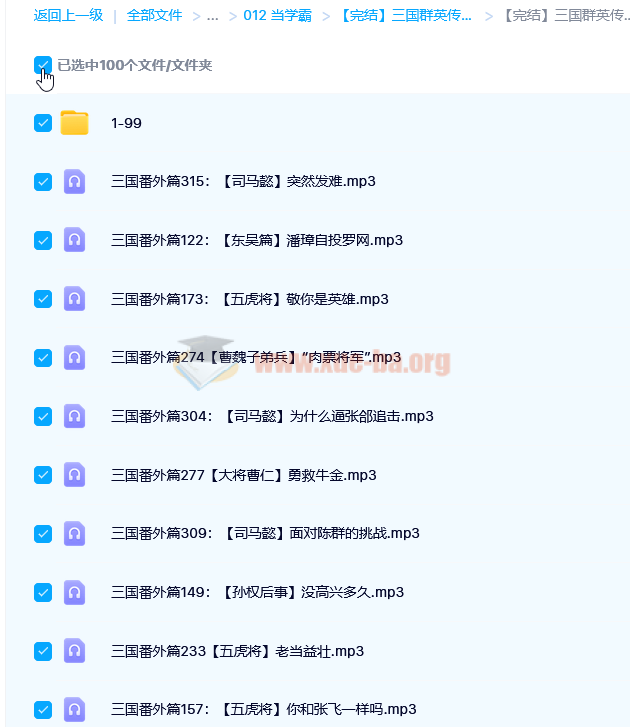
Task: Toggle the select-all checkbox
Action: point(43,65)
